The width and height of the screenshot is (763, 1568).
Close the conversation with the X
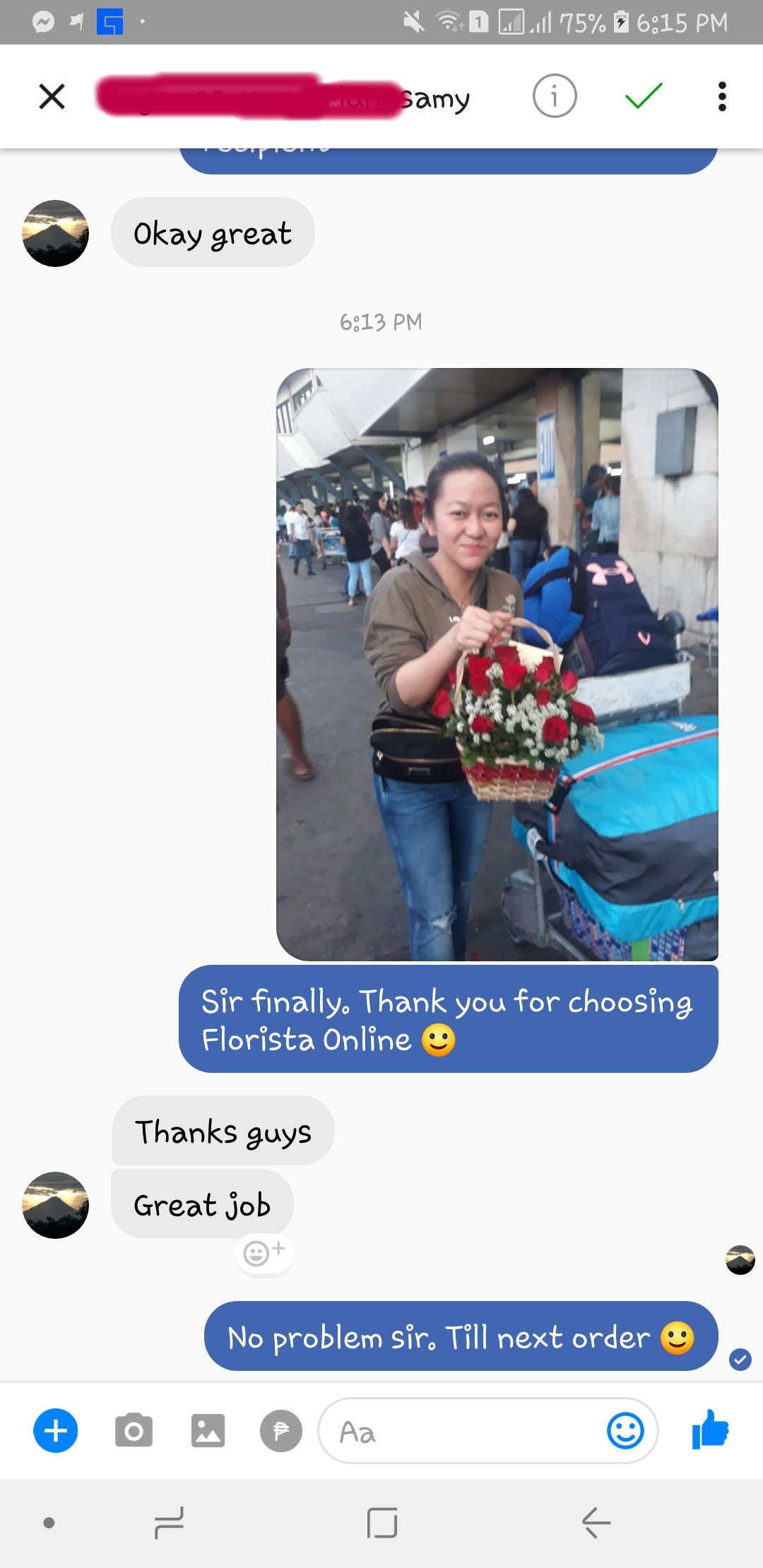point(52,96)
